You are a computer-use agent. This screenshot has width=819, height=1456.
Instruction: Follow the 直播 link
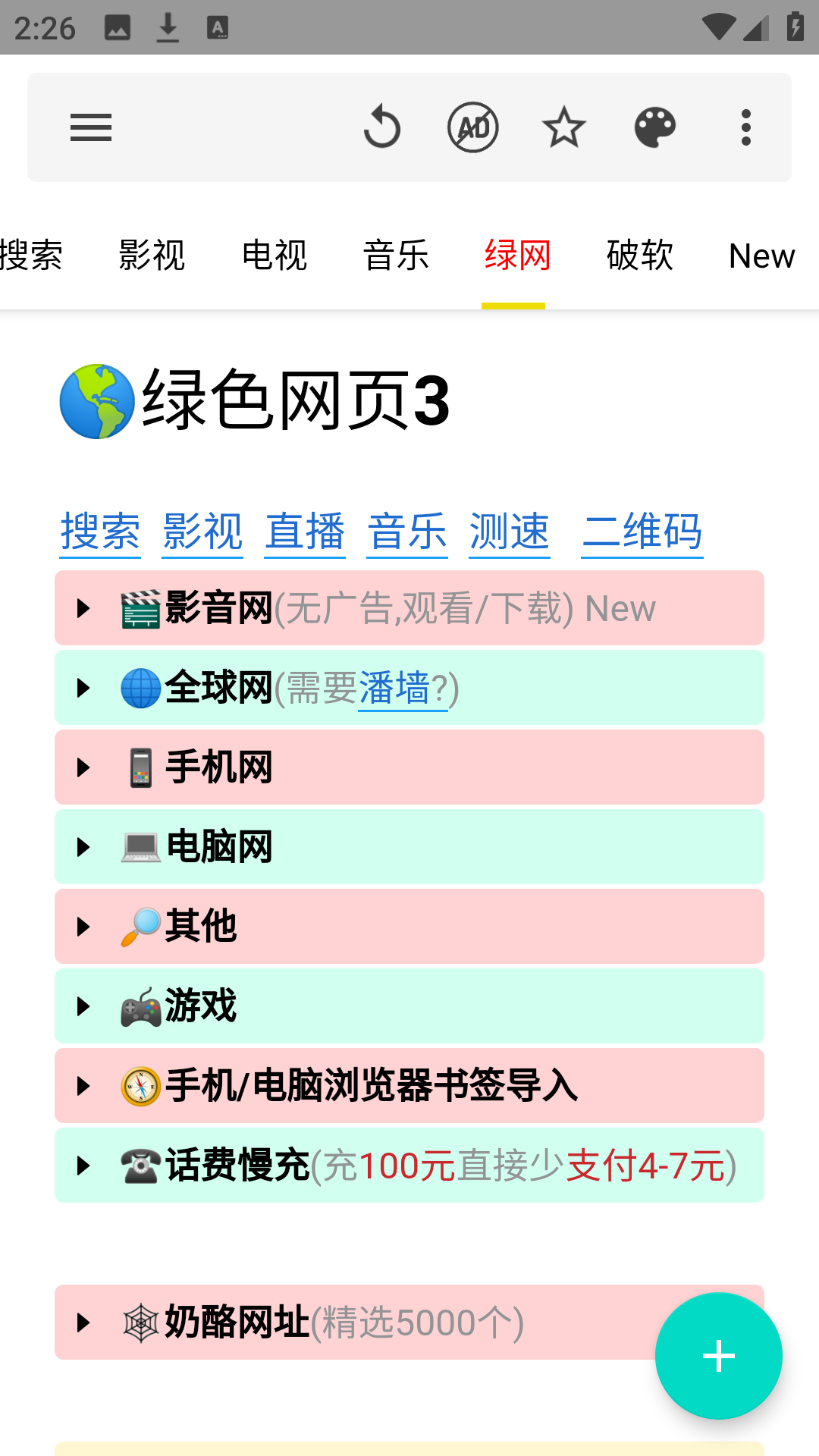tap(305, 532)
